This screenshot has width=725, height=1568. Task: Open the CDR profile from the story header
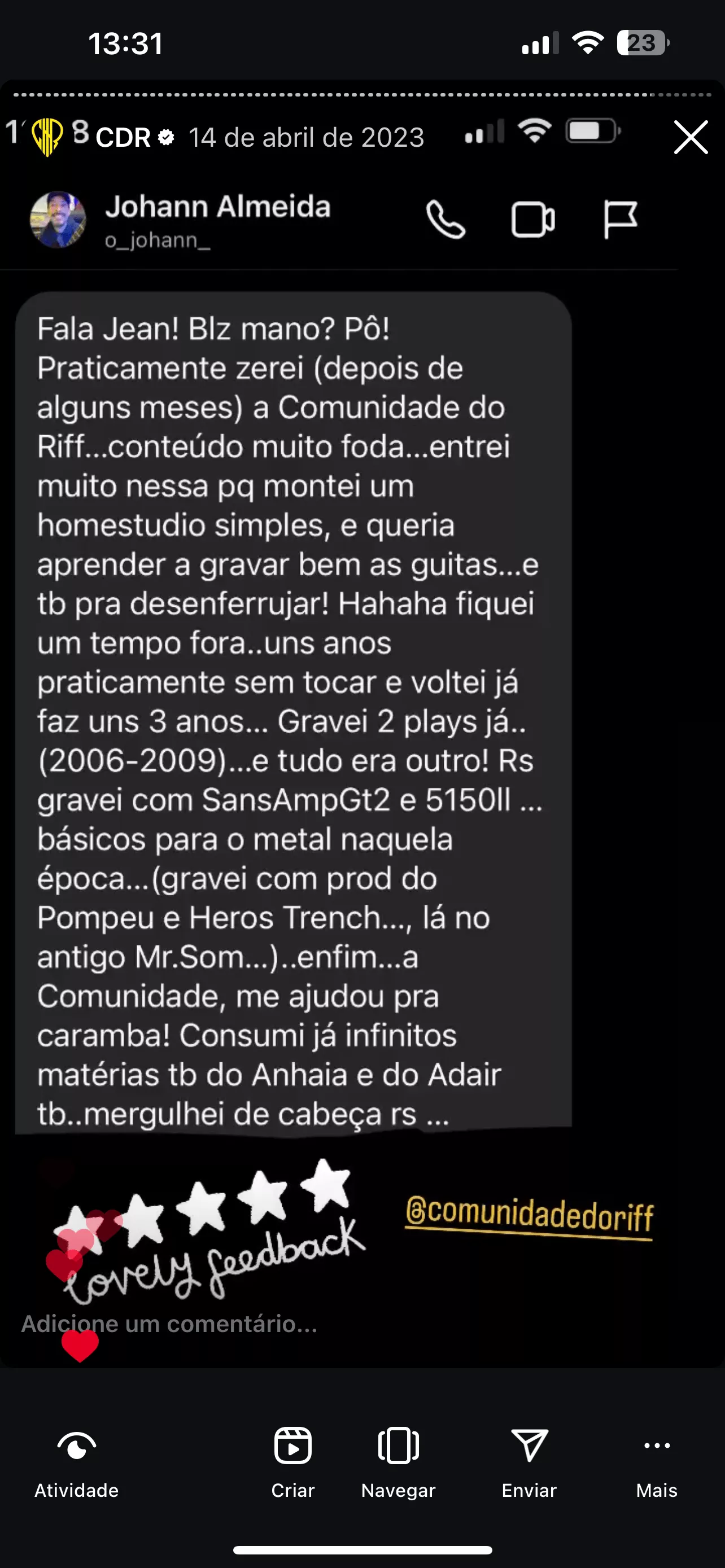click(122, 138)
